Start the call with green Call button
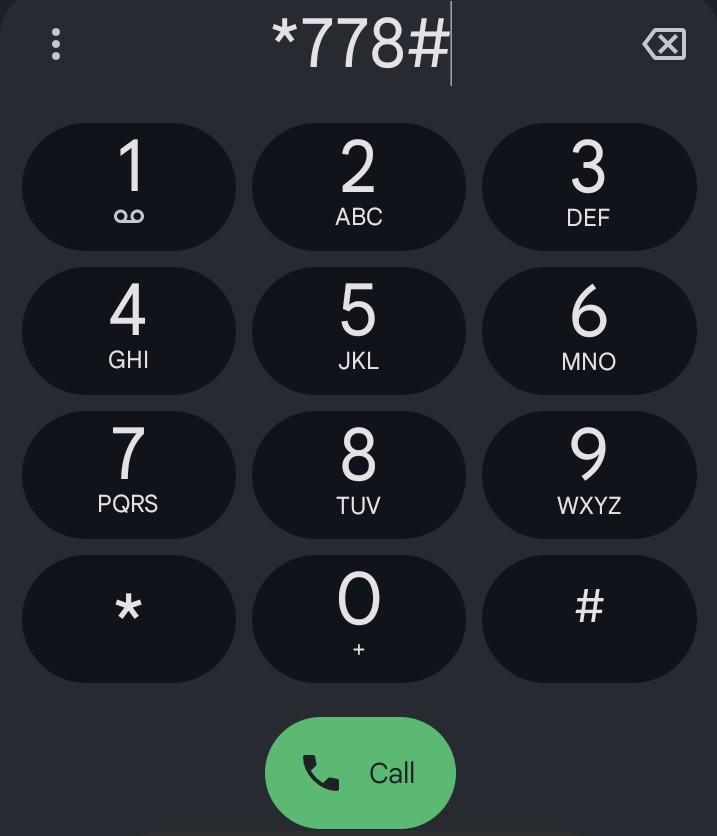Viewport: 717px width, 836px height. pyautogui.click(x=360, y=772)
